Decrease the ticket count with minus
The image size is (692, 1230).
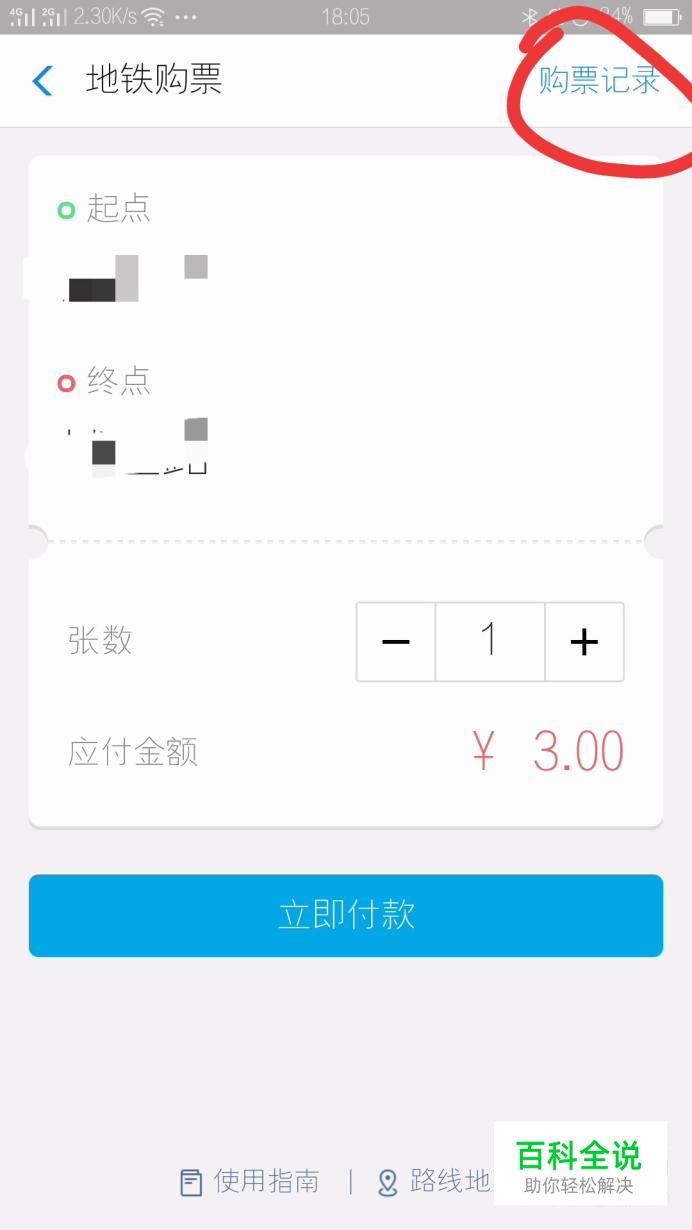coord(396,641)
